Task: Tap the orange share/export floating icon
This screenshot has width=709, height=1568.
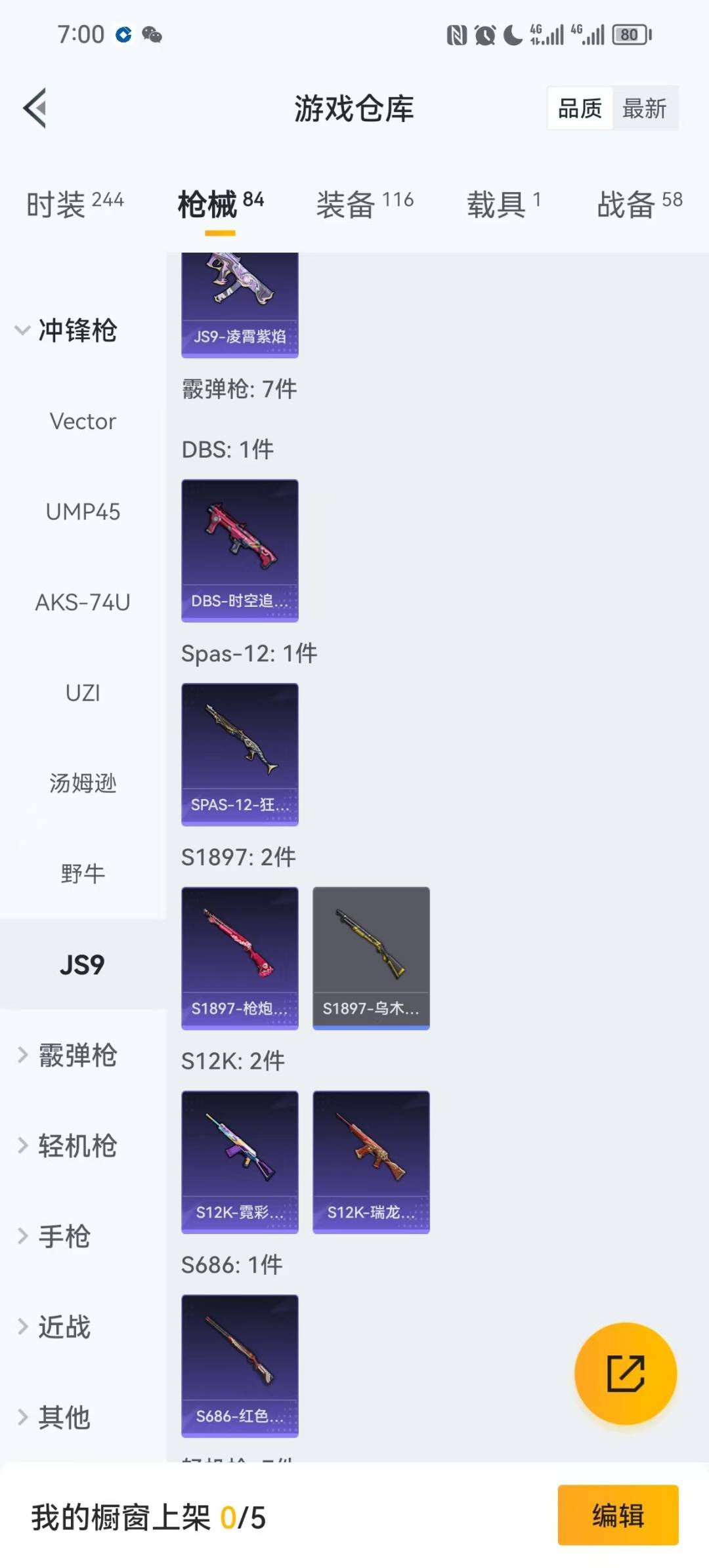Action: pos(626,1374)
